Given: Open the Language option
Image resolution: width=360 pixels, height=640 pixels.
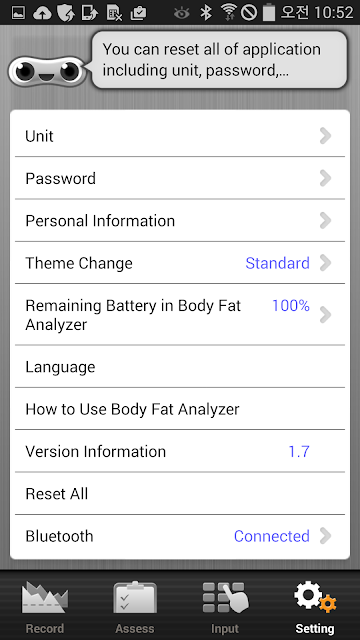Looking at the screenshot, I should (180, 367).
